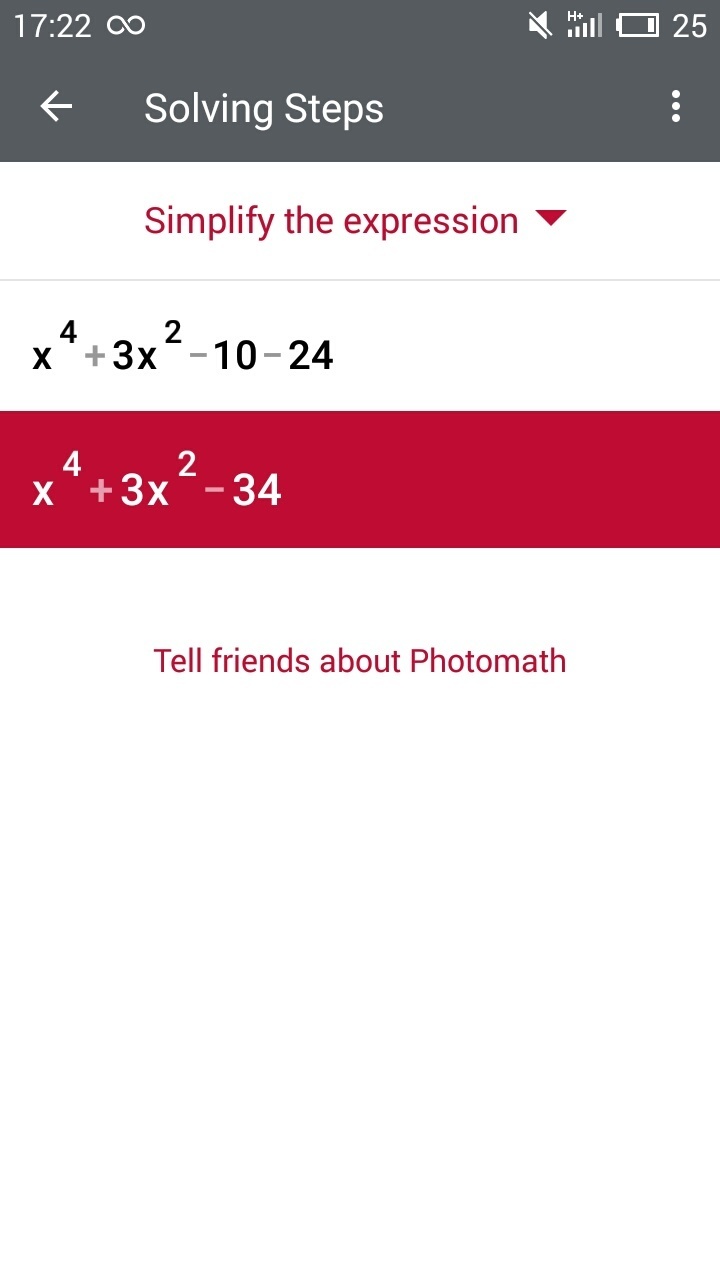Tap Tell friends about Photomath
This screenshot has height=1280, width=720.
coord(360,661)
